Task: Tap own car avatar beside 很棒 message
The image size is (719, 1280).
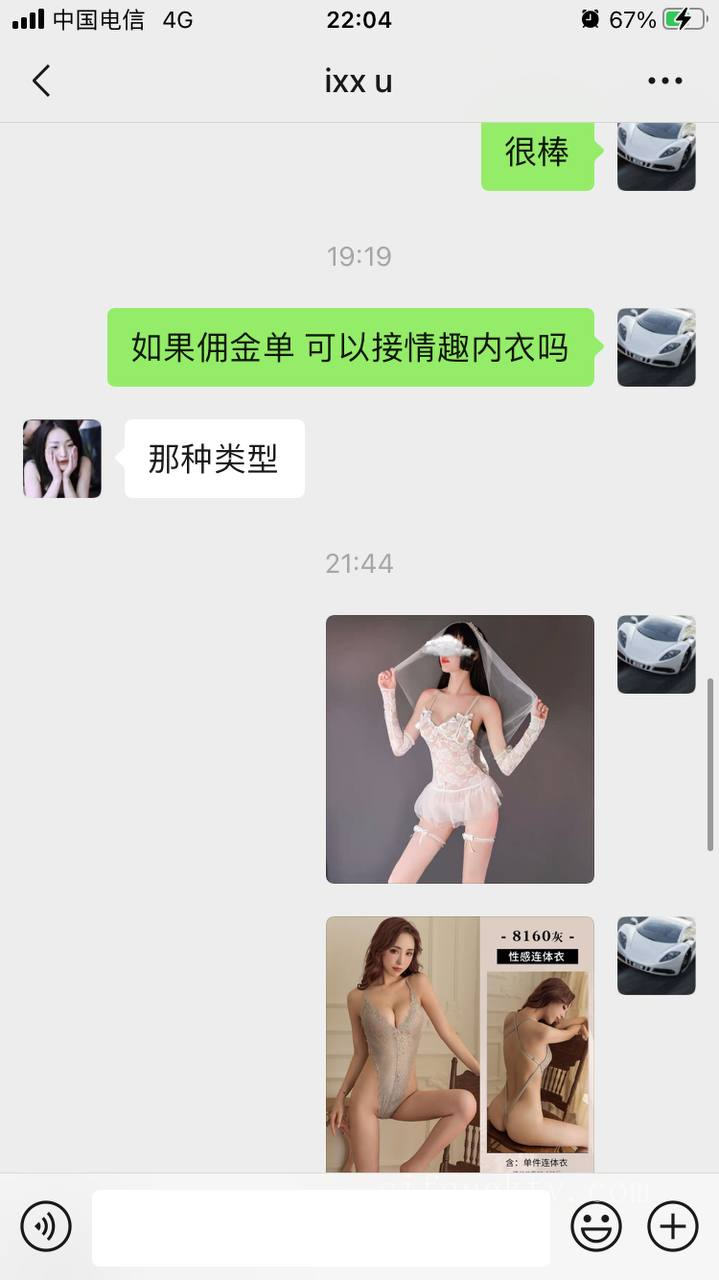Action: click(x=656, y=156)
